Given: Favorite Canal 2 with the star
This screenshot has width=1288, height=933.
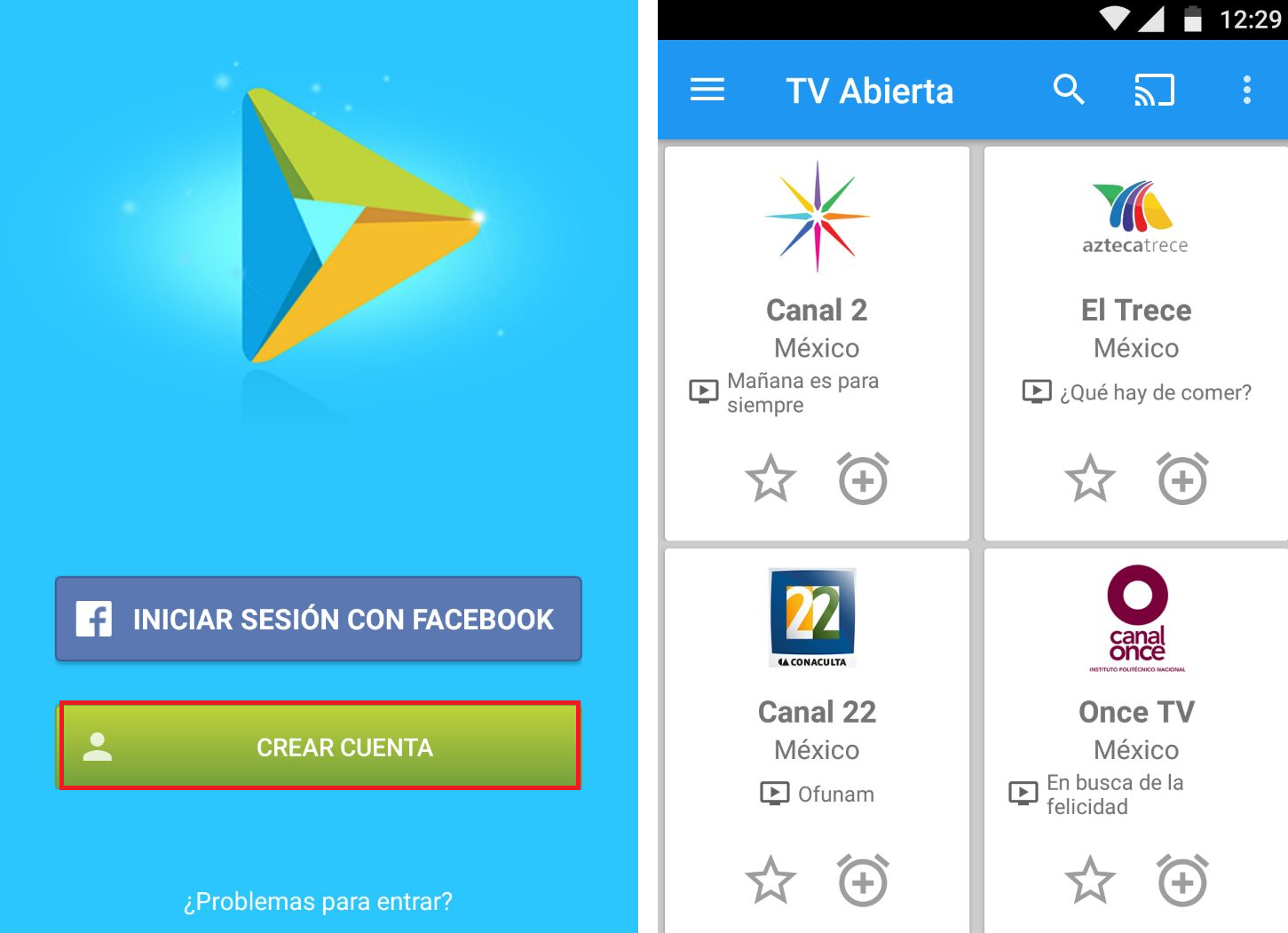Looking at the screenshot, I should click(x=770, y=479).
